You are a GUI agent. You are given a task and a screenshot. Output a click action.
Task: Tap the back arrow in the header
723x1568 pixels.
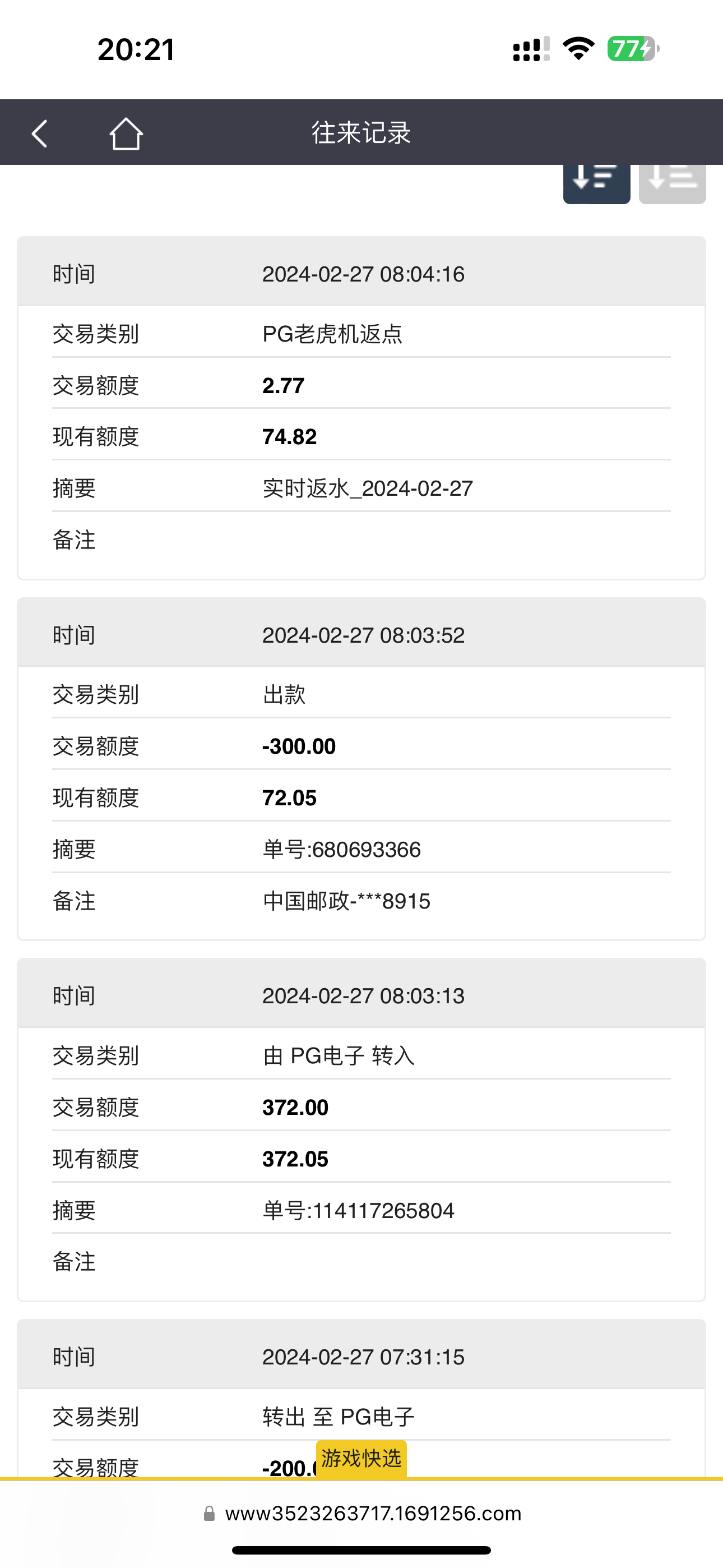coord(39,133)
